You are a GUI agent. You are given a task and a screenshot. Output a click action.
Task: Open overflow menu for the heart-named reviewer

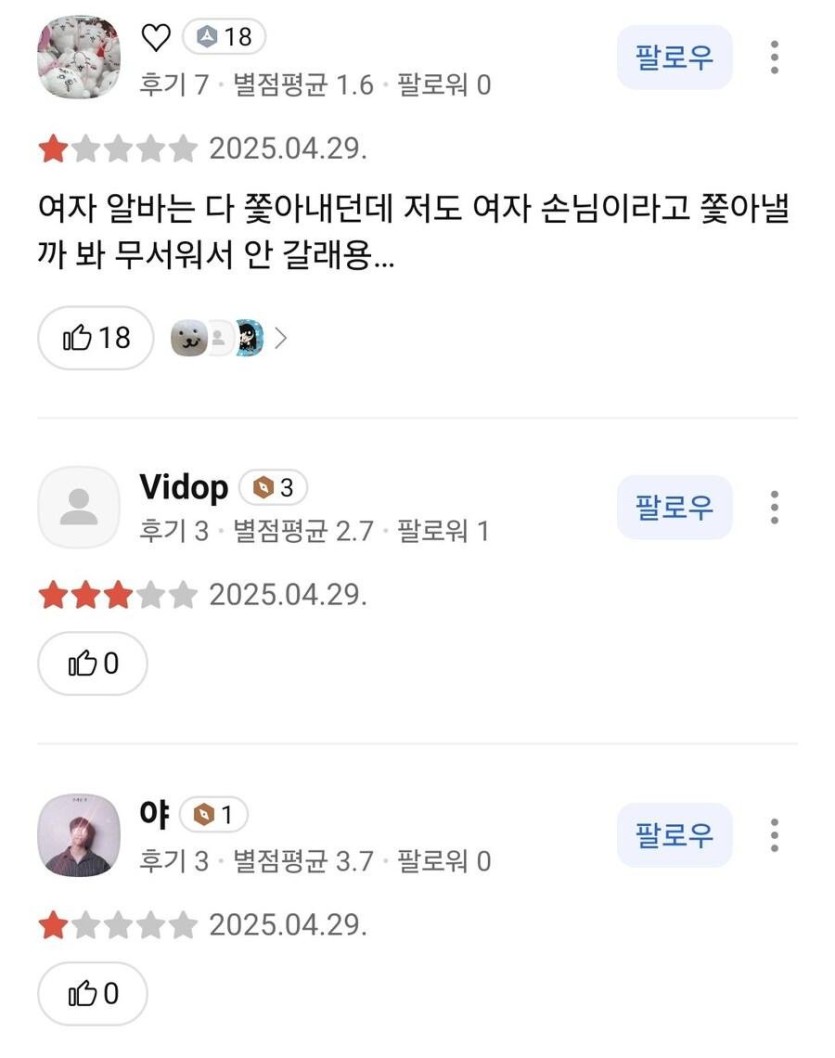(774, 58)
